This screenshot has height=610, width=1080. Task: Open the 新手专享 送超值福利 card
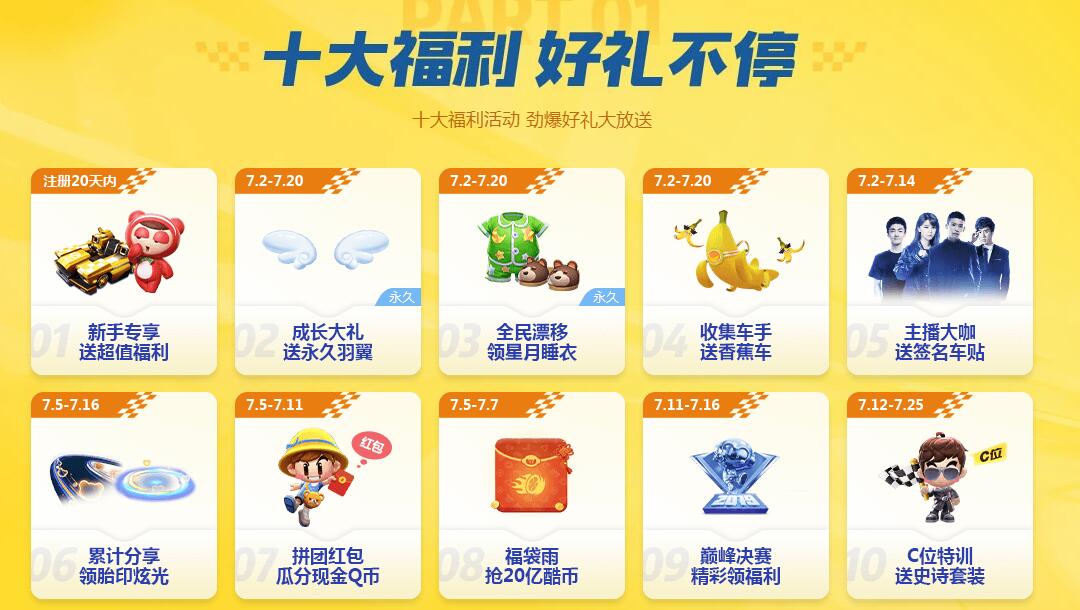(124, 272)
